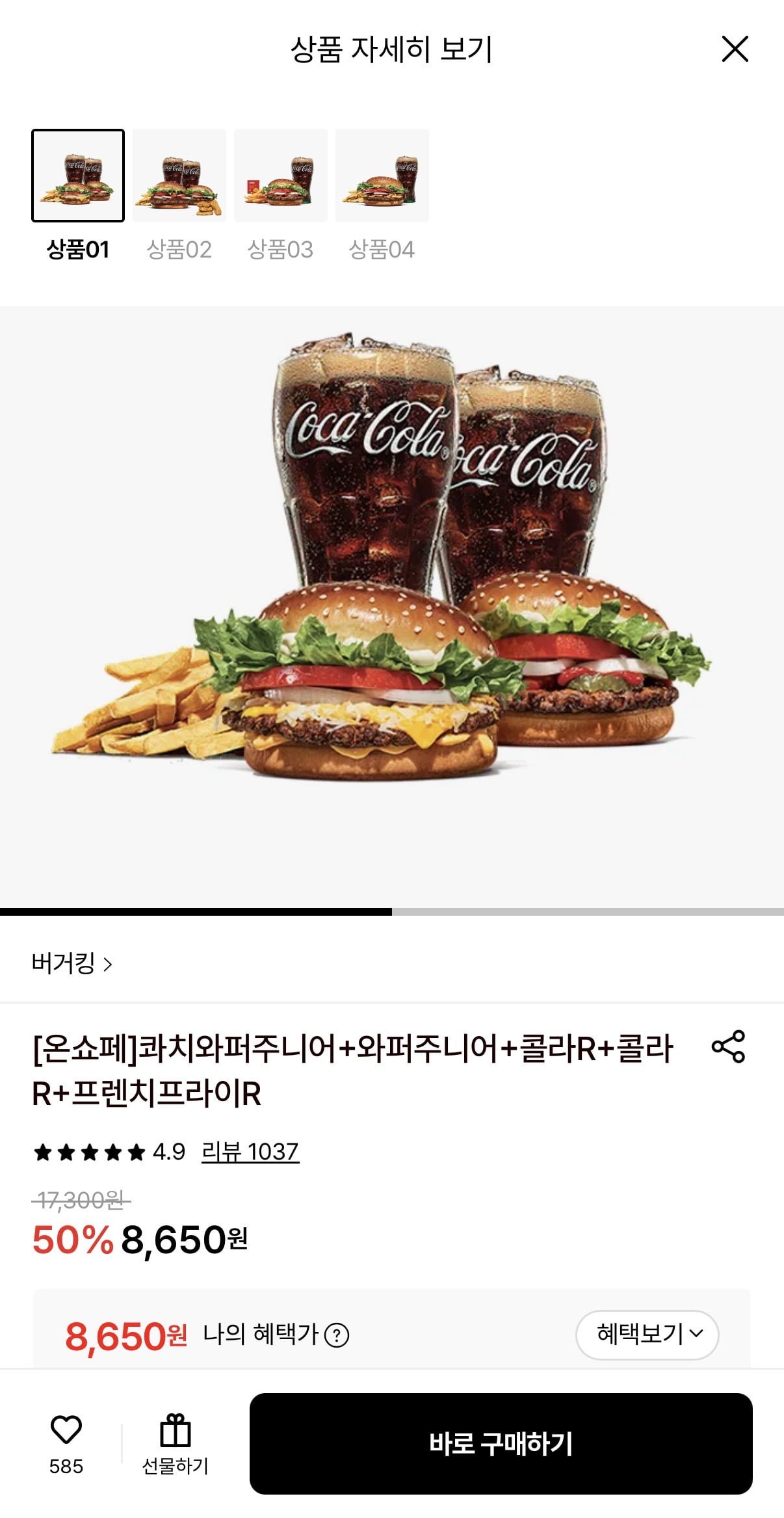Show the 상품04 thumbnail

coord(382,176)
